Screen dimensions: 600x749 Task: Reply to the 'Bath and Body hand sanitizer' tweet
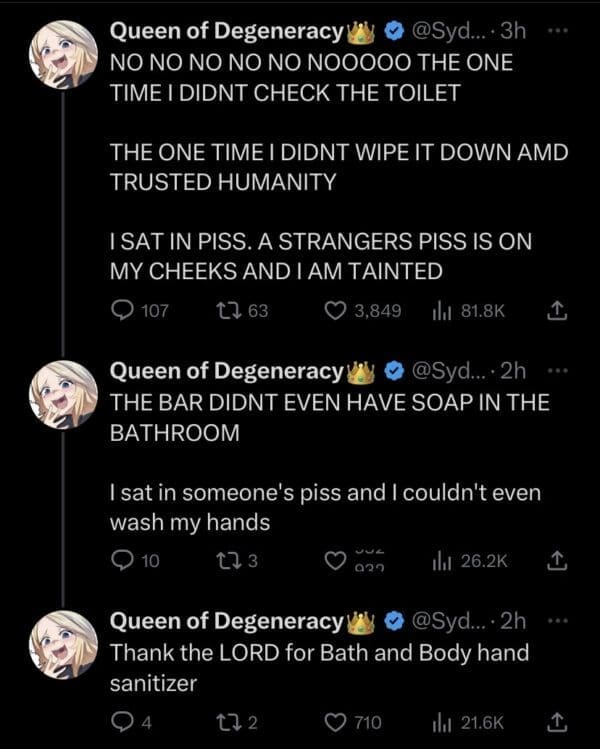point(122,721)
